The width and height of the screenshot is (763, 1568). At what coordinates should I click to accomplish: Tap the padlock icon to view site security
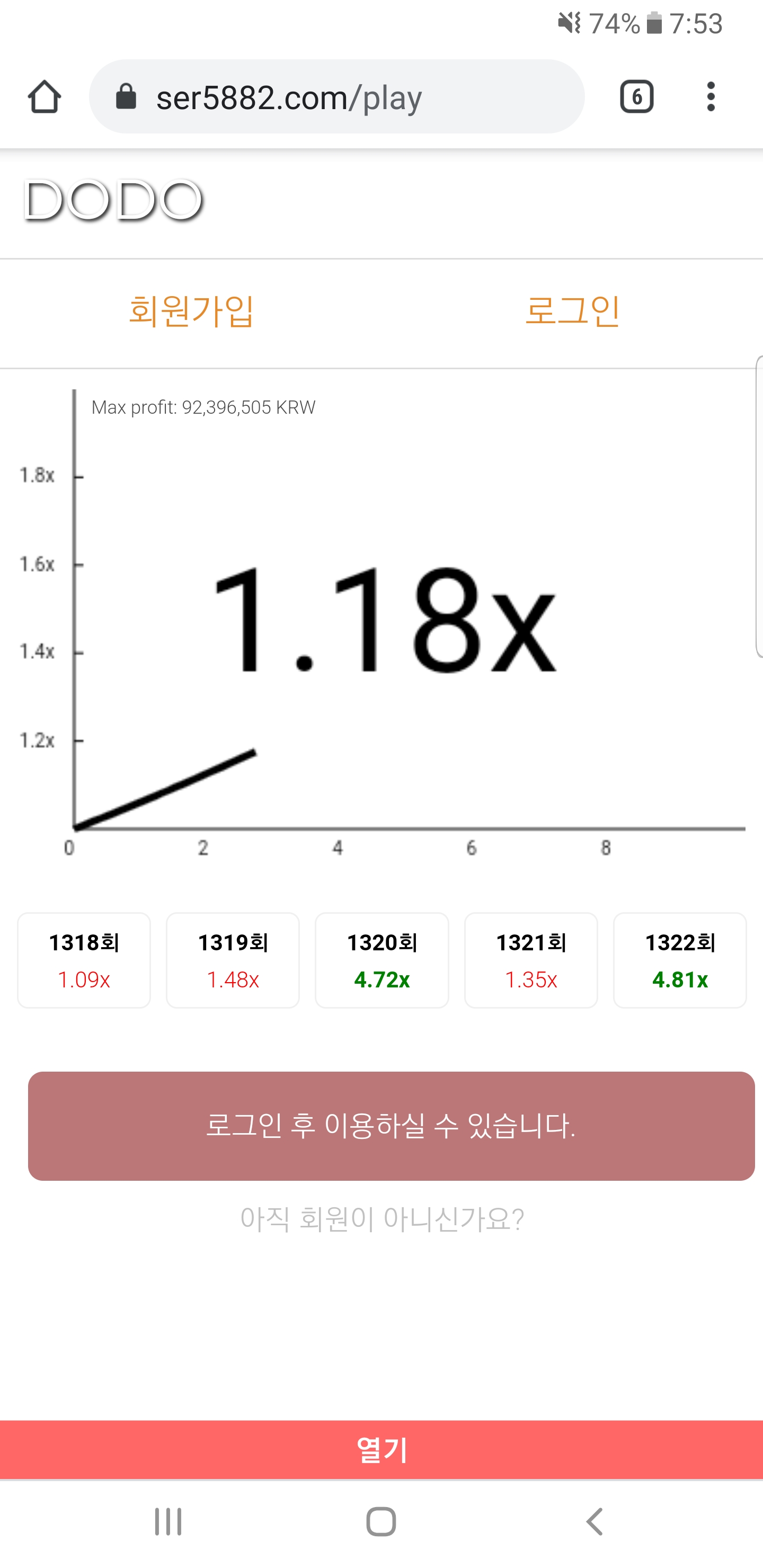click(x=127, y=96)
